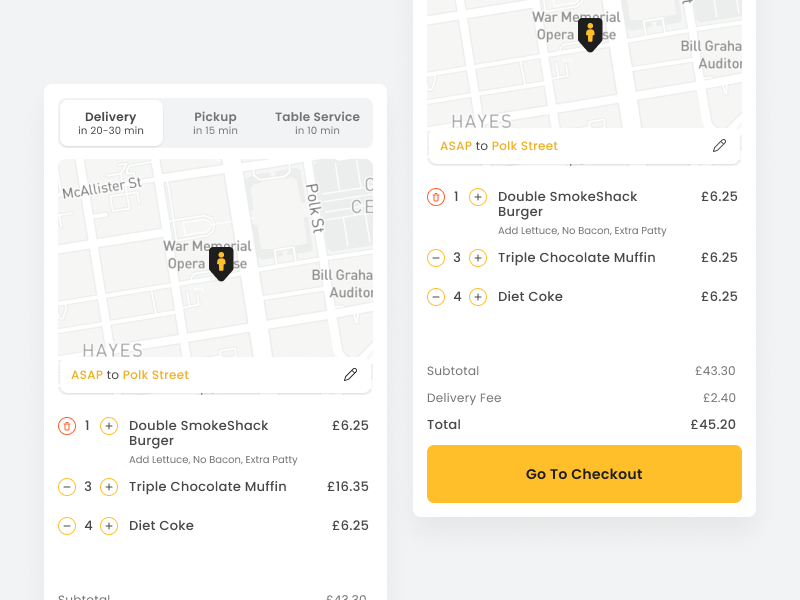The width and height of the screenshot is (800, 600).
Task: Decrease Triple Chocolate Muffin priced £16.35
Action: (67, 487)
